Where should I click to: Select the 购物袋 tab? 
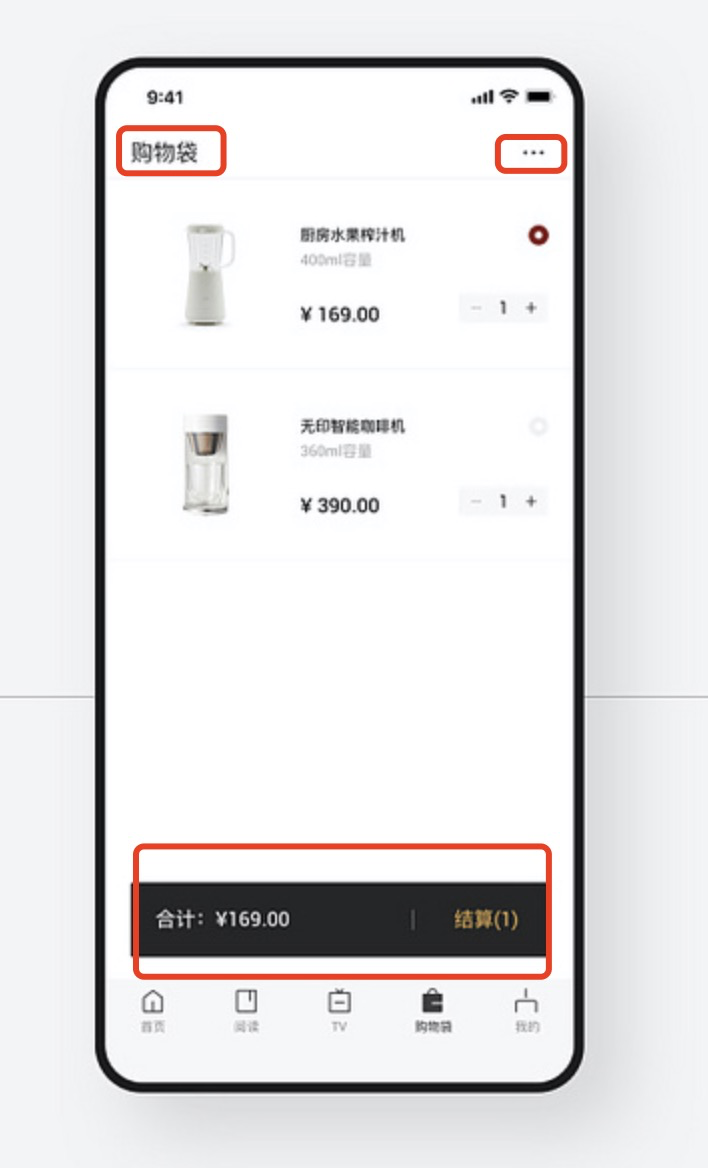pos(433,1011)
